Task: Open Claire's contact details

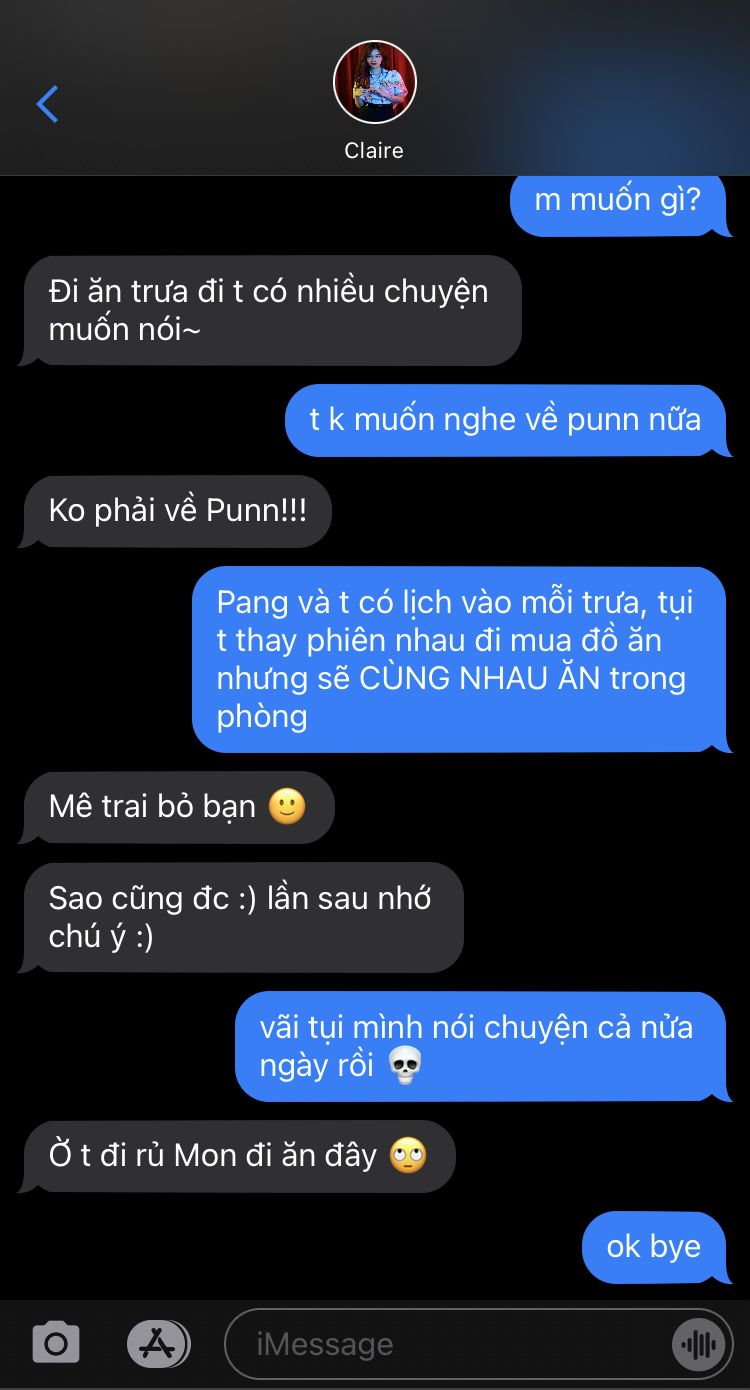Action: point(374,100)
